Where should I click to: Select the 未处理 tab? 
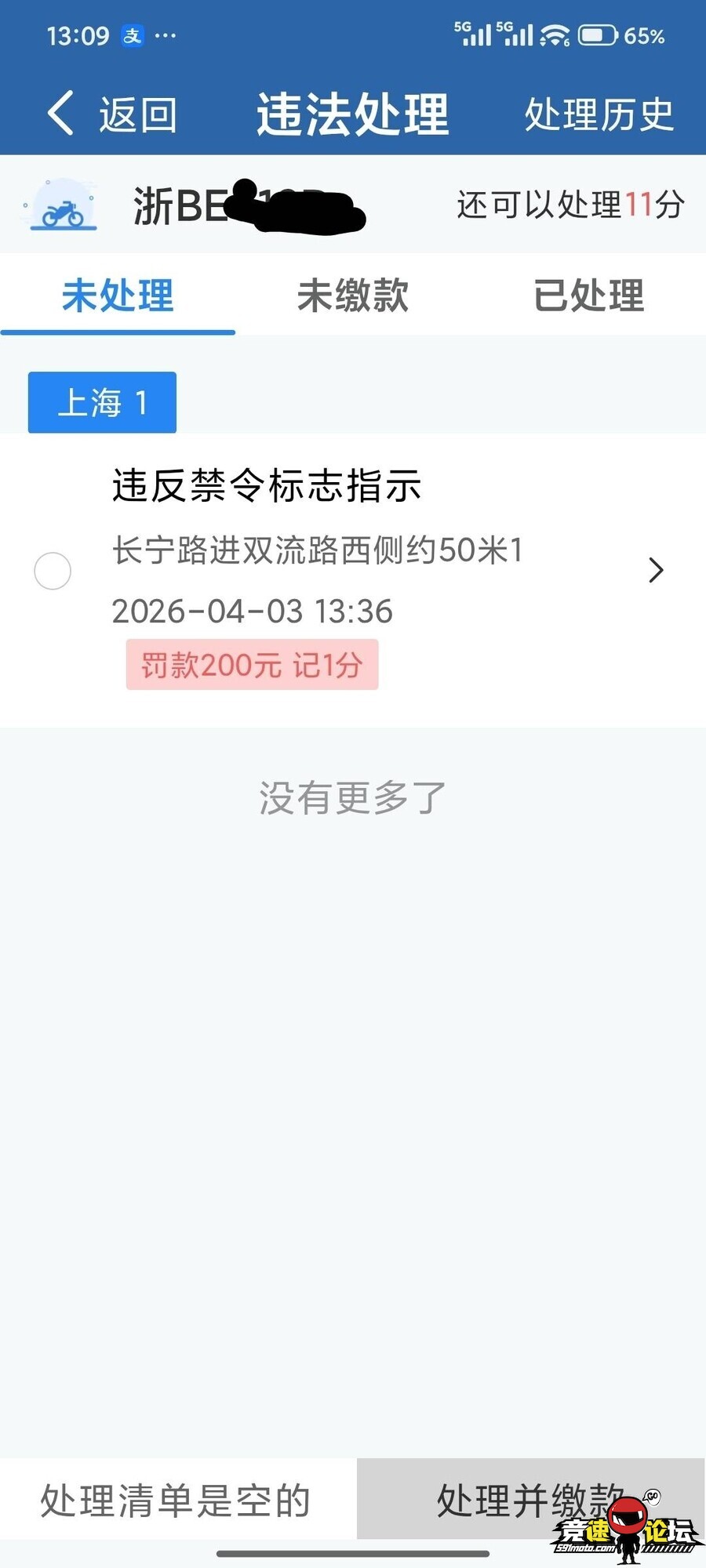[118, 296]
